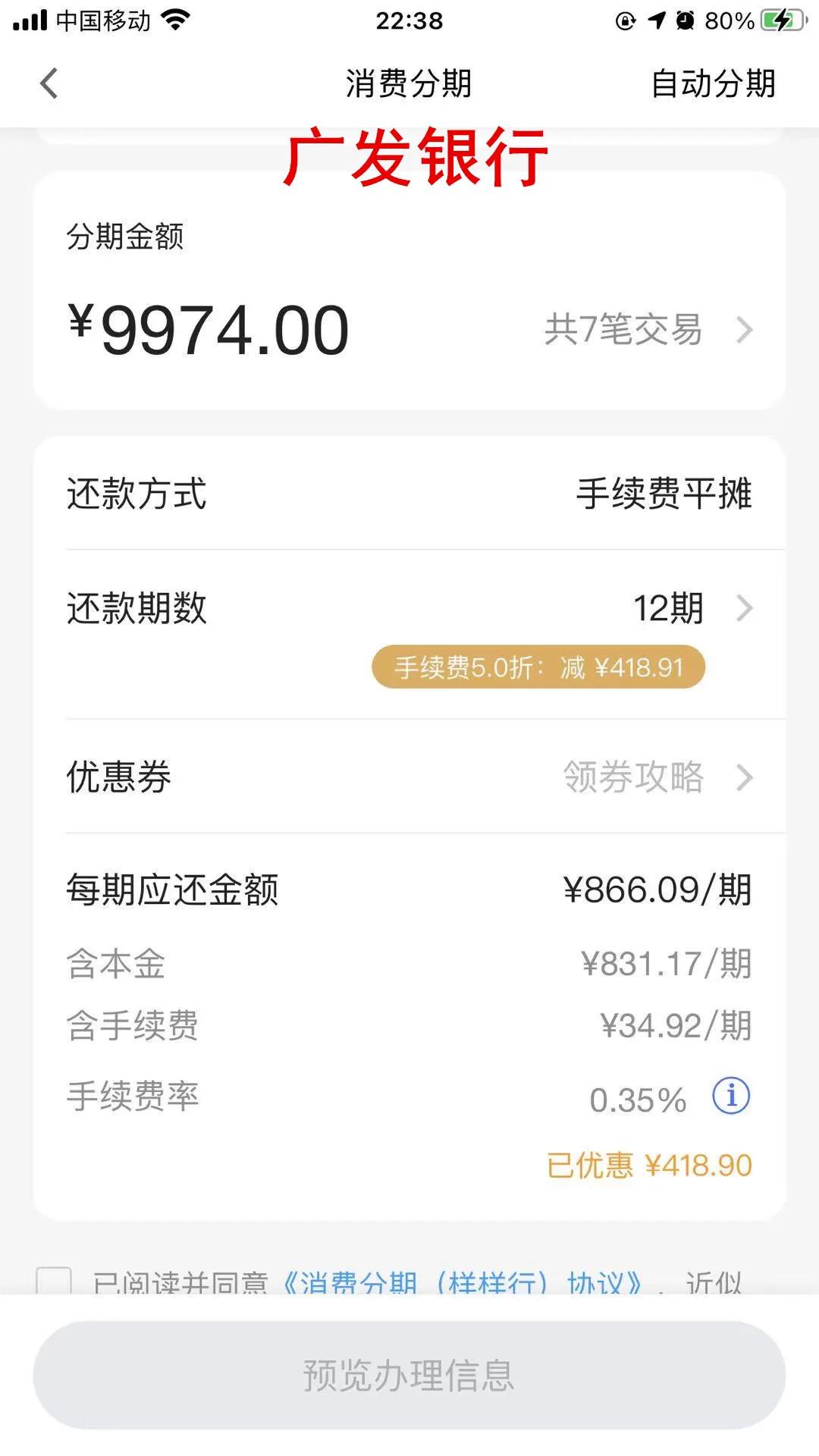Tap the info icon beside 手续费率
Screen dimensions: 819x1456
click(x=730, y=1094)
